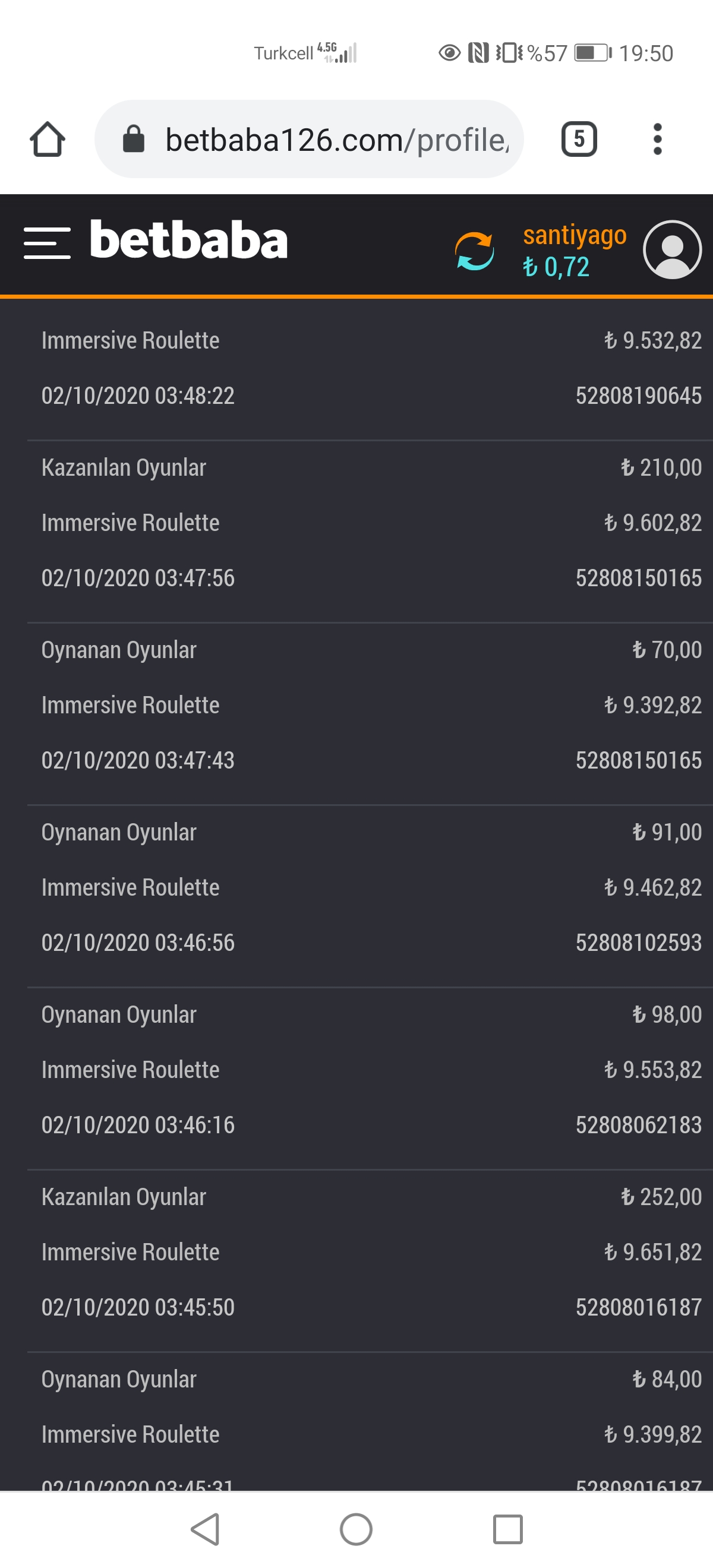The height and width of the screenshot is (1568, 713).
Task: Edit the betbaba126.com address bar
Action: coord(309,140)
